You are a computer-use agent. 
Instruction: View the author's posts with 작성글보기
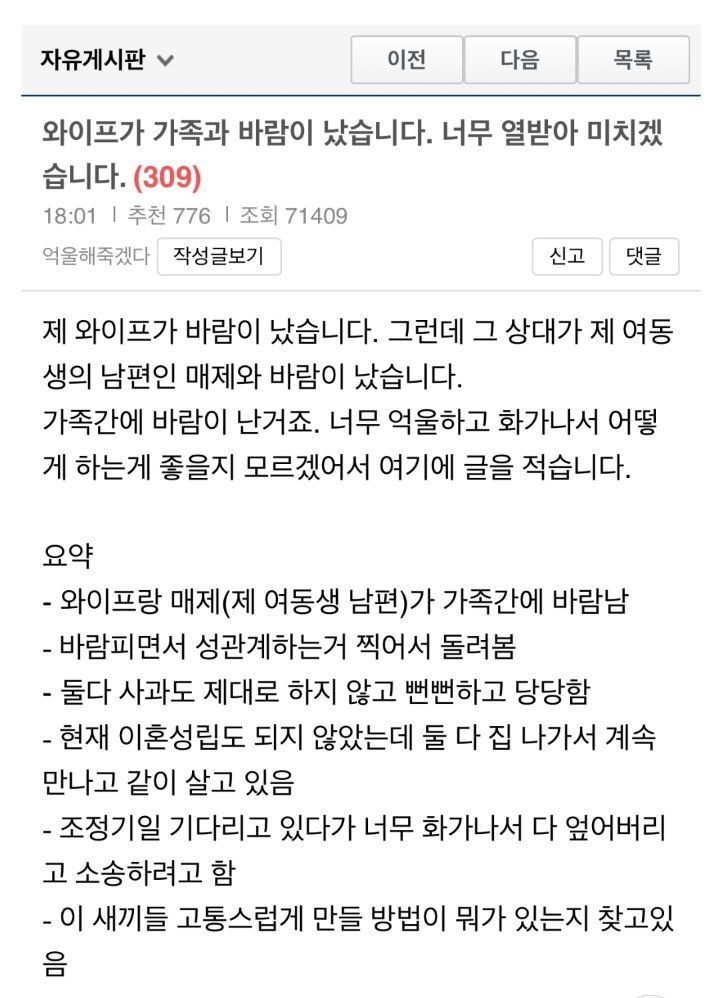tap(218, 256)
